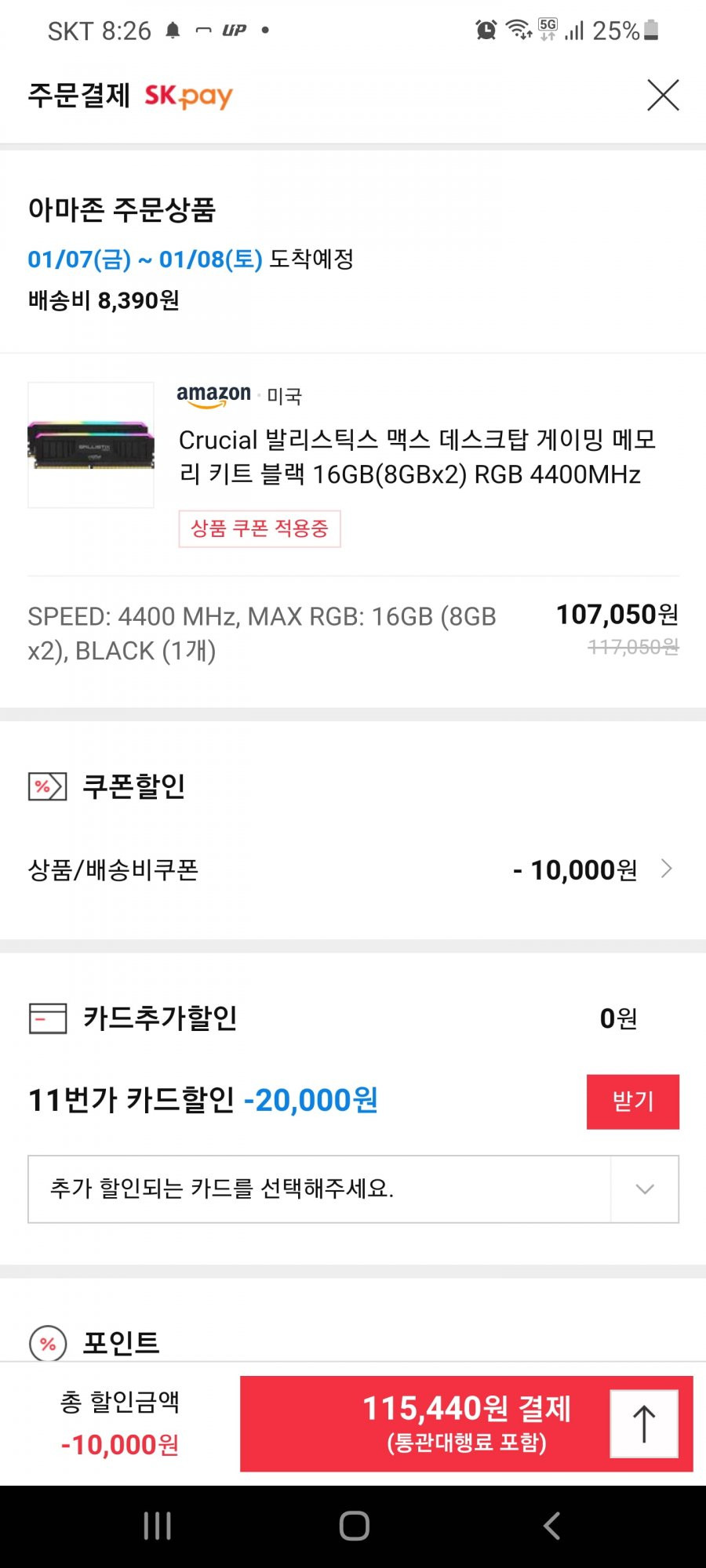Tap the 받기 button for 11번가 카드할인

[x=632, y=1102]
